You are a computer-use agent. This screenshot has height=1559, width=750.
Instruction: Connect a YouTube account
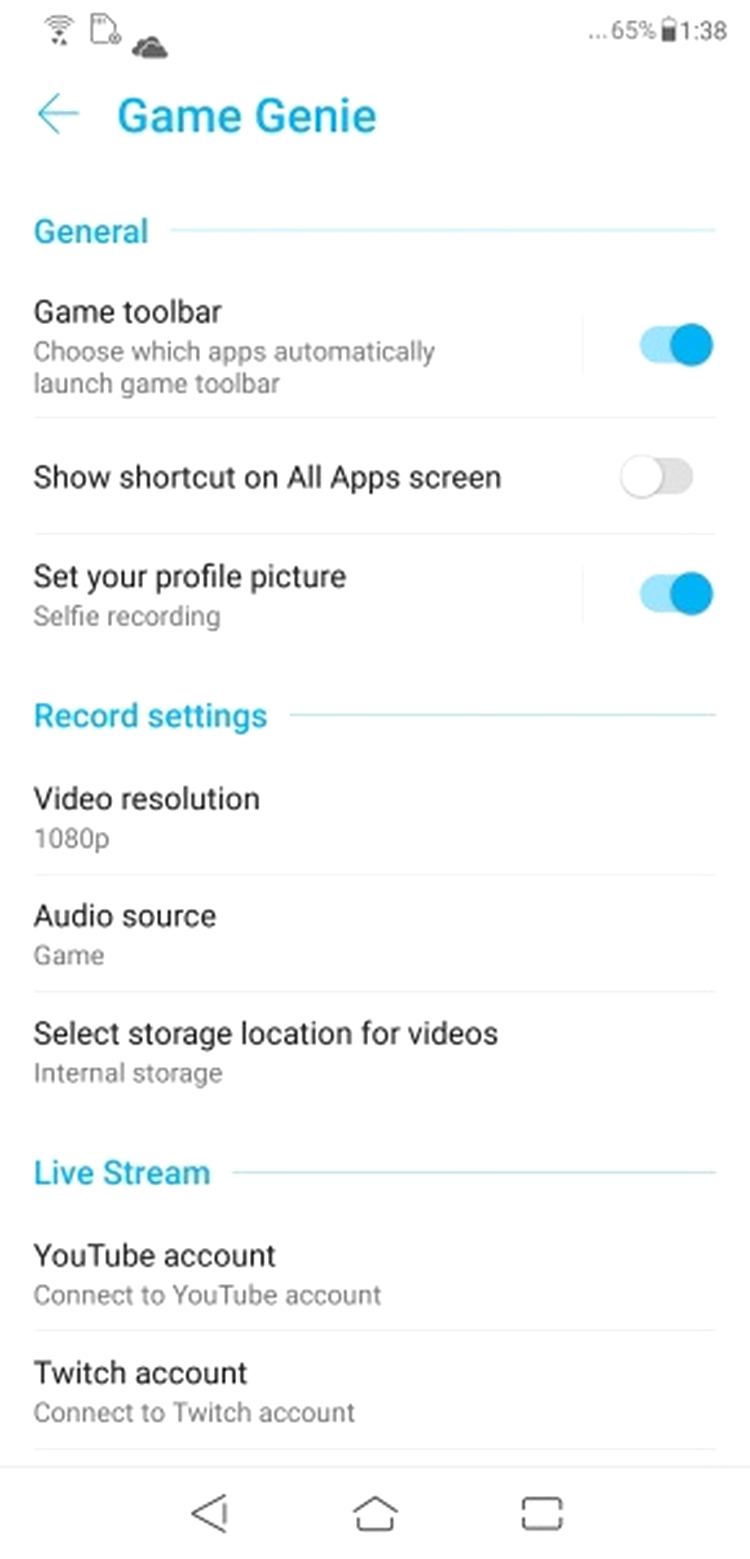[x=374, y=1273]
